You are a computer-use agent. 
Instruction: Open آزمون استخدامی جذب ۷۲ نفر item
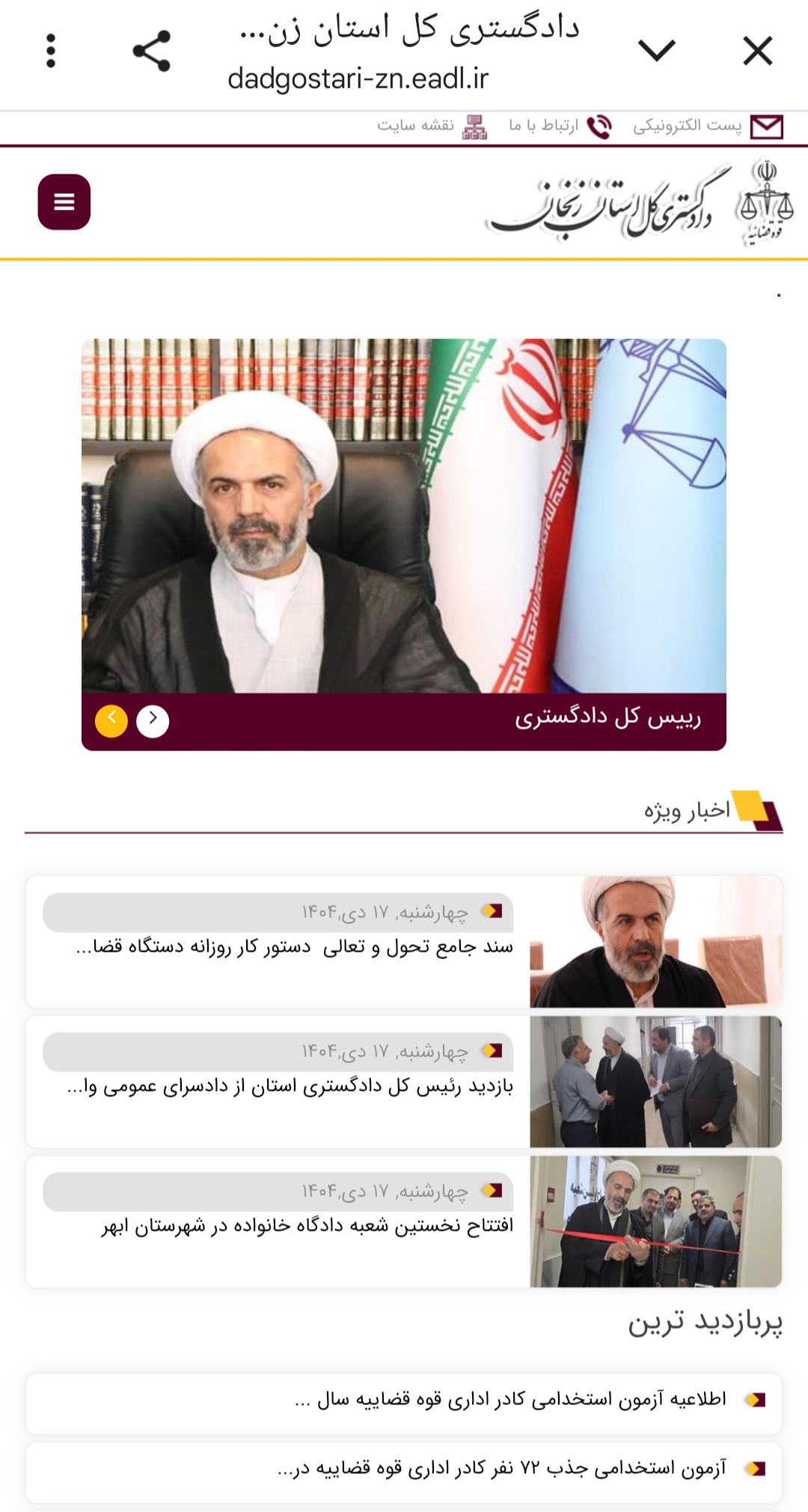click(502, 1469)
